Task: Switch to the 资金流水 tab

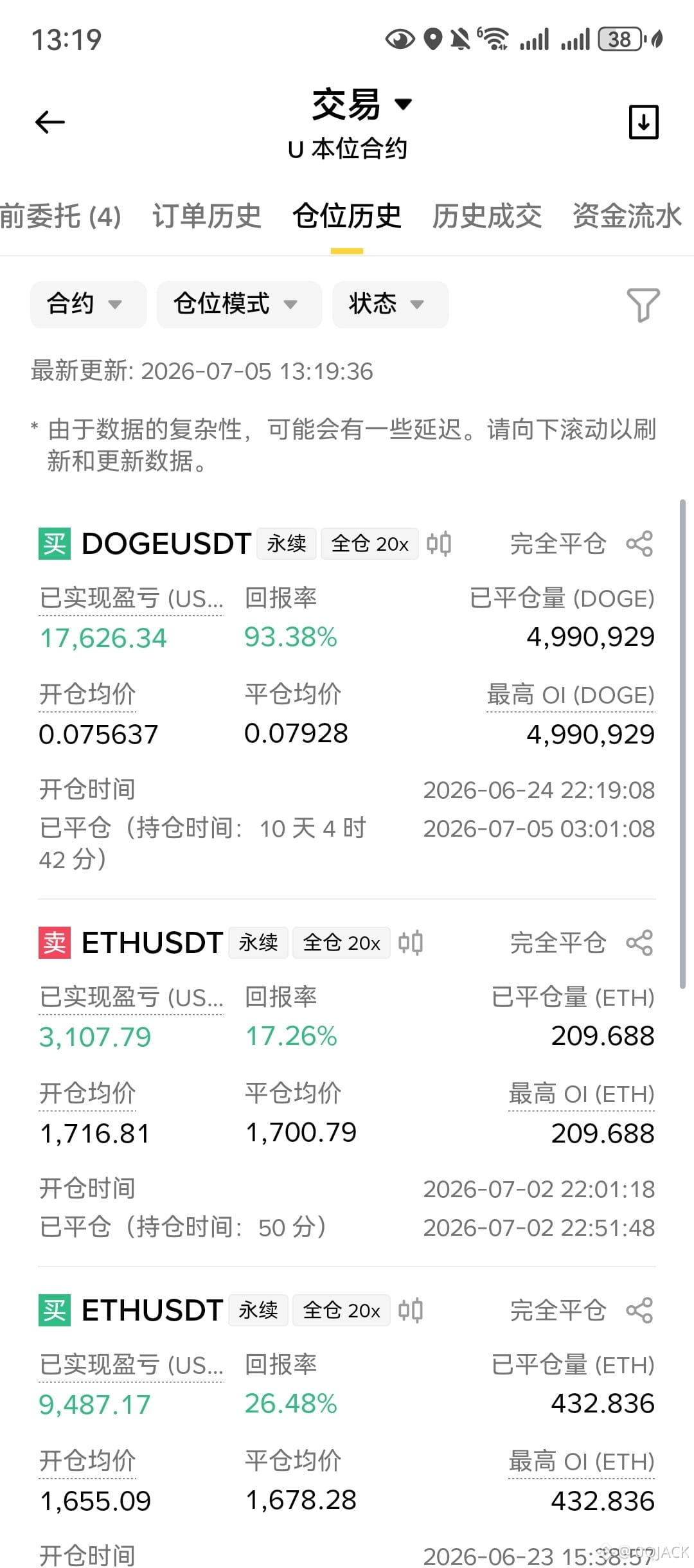Action: [627, 216]
